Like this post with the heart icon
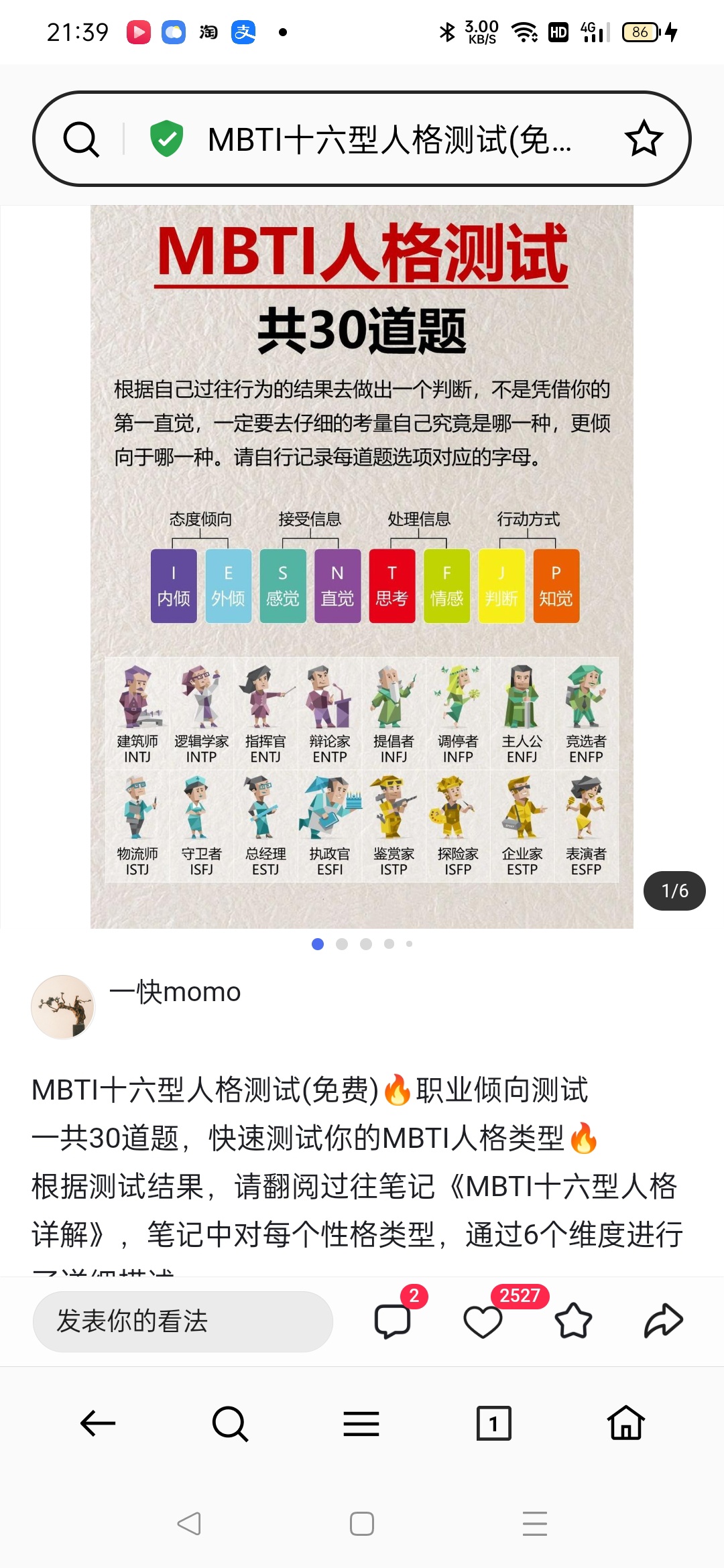This screenshot has height=1568, width=724. click(483, 1321)
